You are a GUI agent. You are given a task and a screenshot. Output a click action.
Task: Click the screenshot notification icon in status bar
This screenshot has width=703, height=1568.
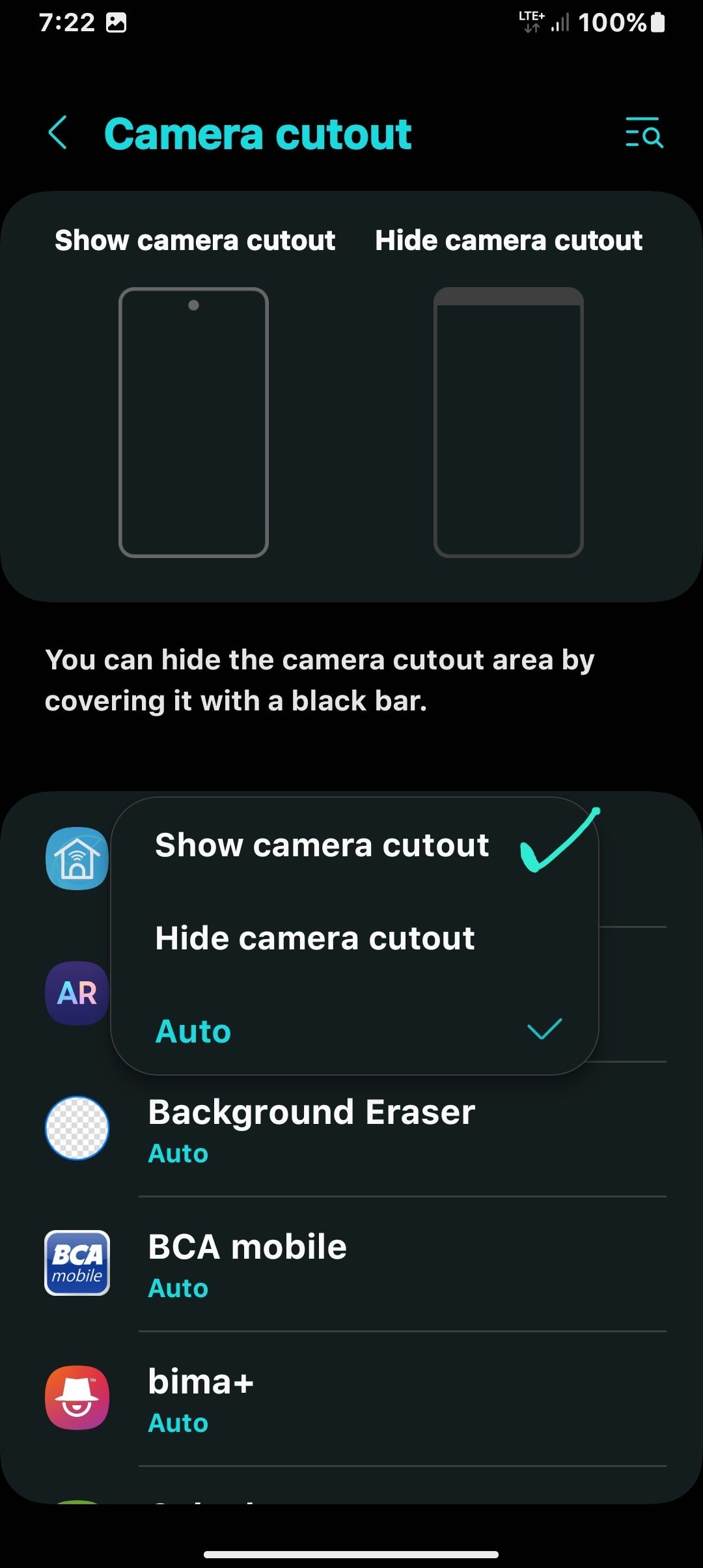[117, 21]
